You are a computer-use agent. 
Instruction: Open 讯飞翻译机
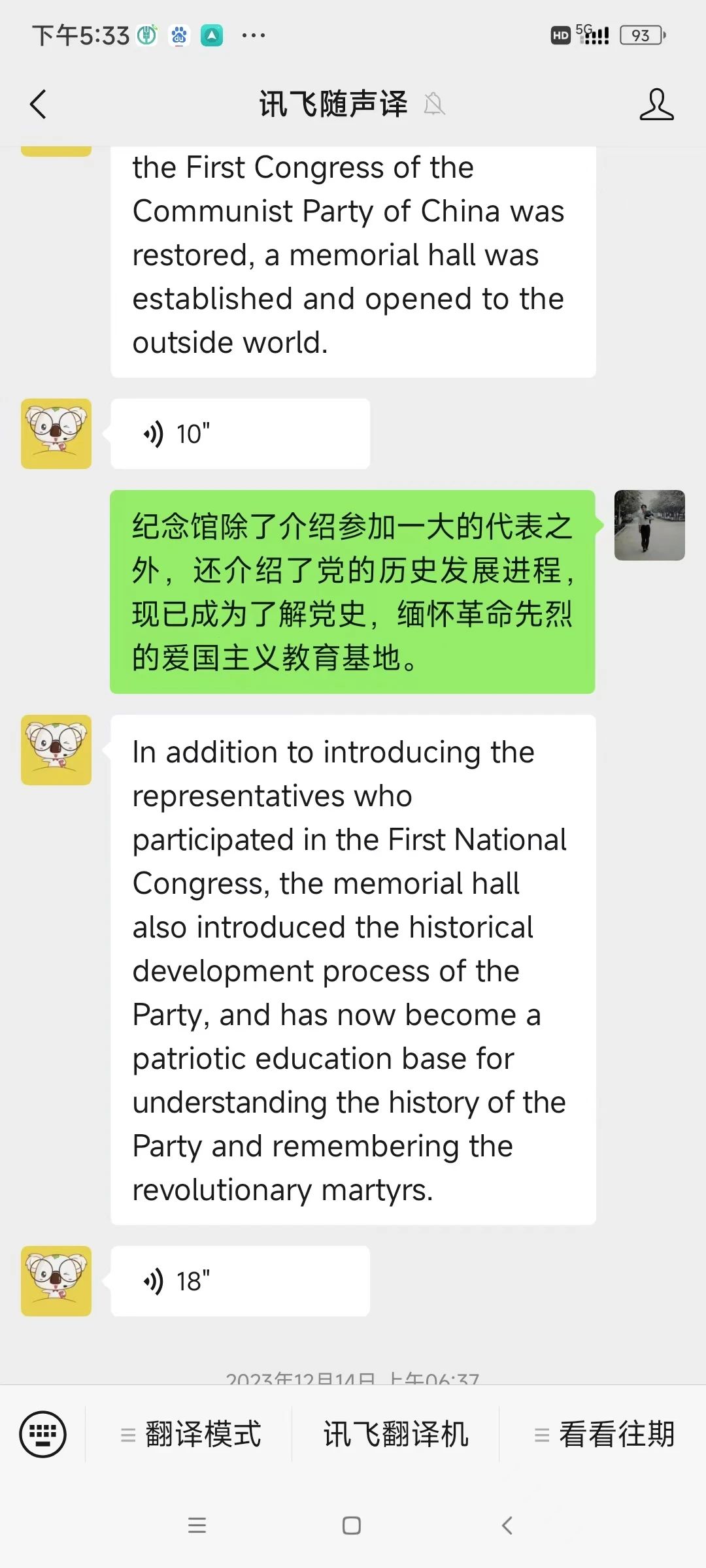tap(395, 1435)
